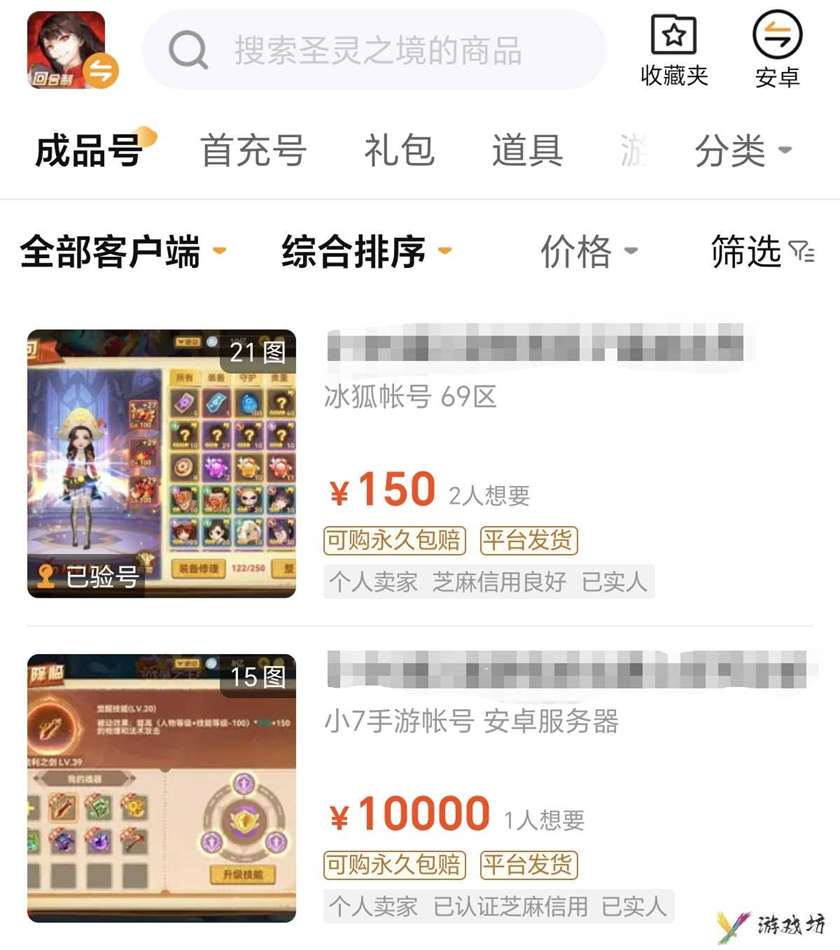Viewport: 840px width, 950px height.
Task: Expand the 分类 category dropdown
Action: coord(742,151)
